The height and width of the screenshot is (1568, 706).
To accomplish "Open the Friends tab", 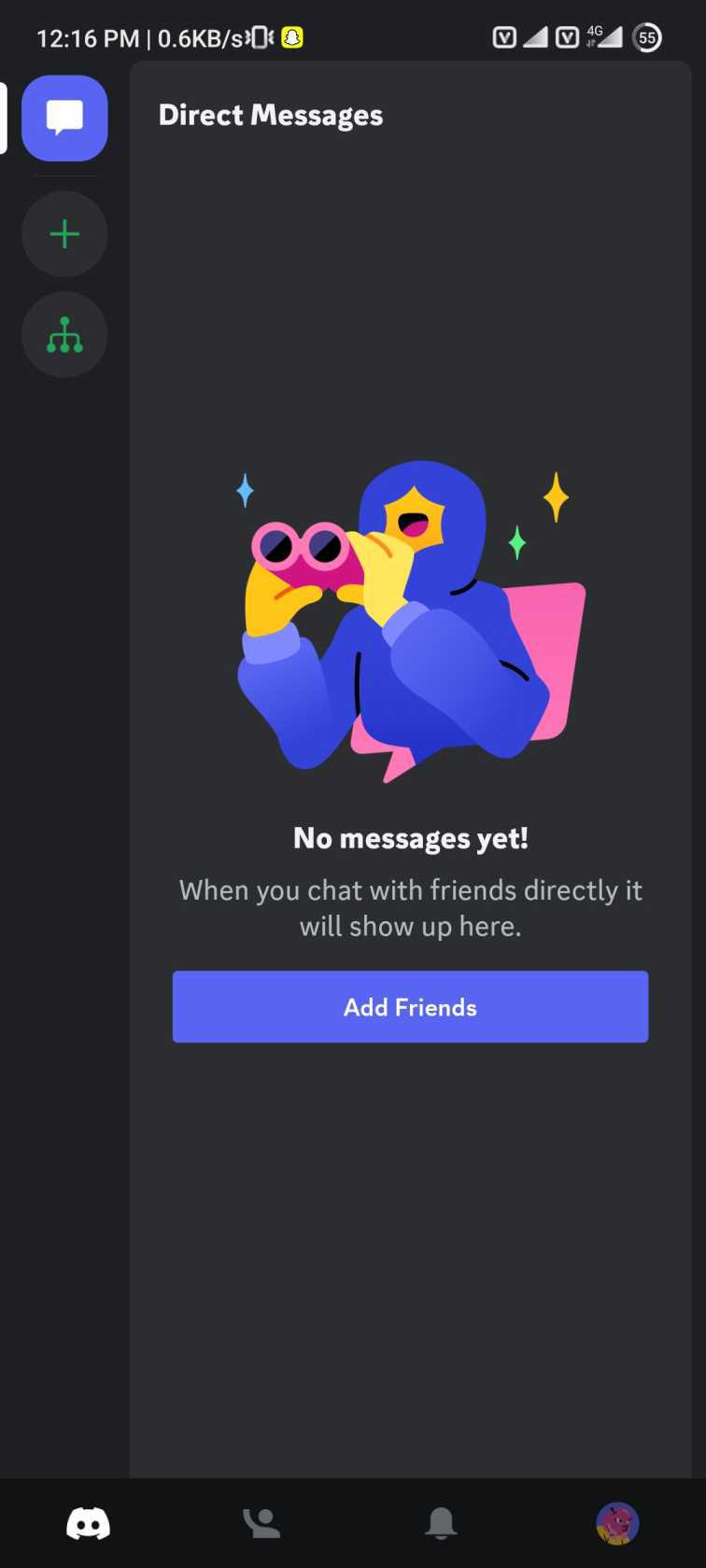I will pyautogui.click(x=261, y=1524).
